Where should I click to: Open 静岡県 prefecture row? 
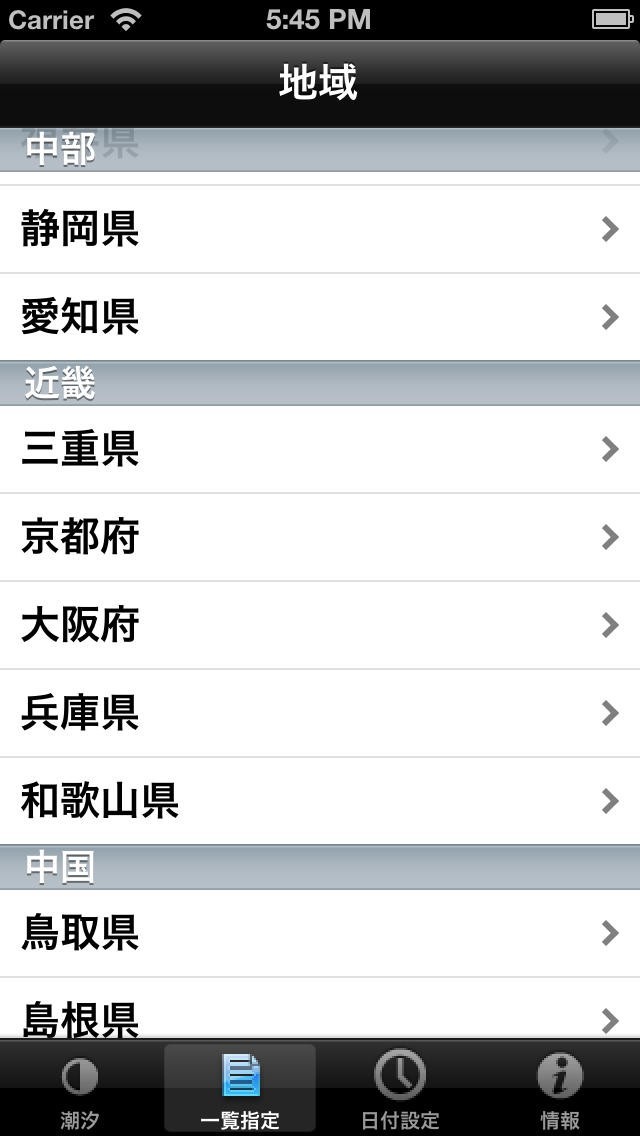(x=320, y=229)
